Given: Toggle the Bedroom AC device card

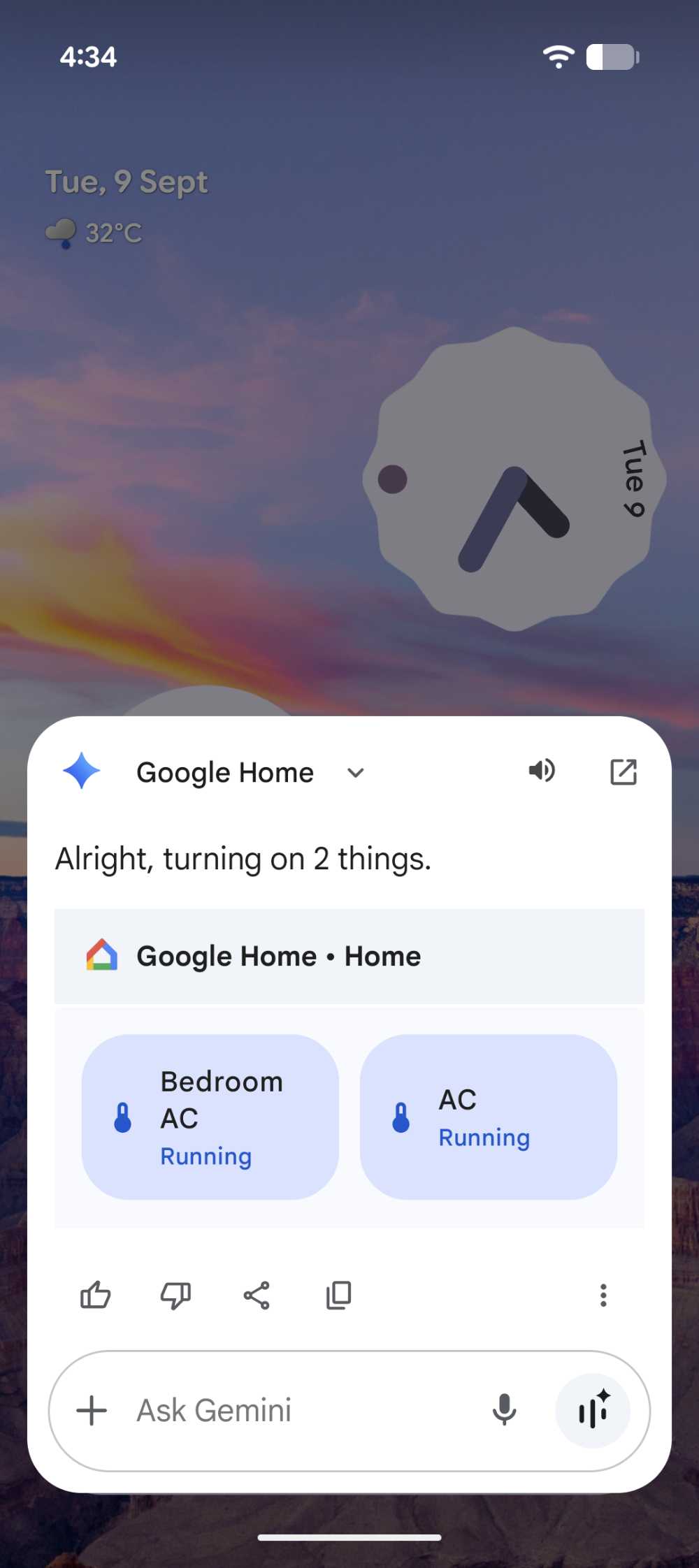Looking at the screenshot, I should click(x=210, y=1117).
